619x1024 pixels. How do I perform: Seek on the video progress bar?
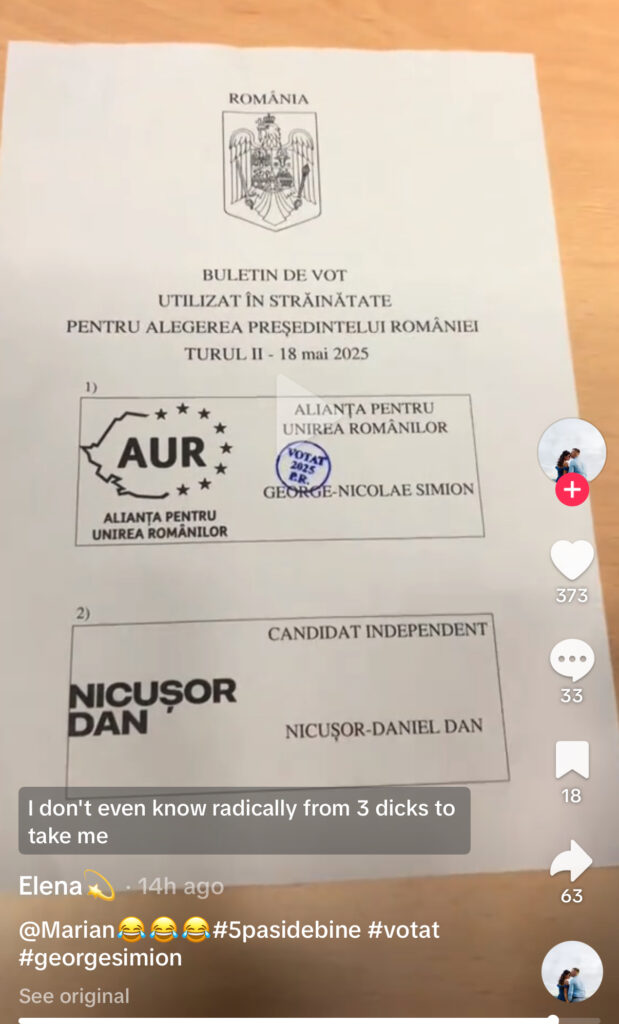[310, 1020]
